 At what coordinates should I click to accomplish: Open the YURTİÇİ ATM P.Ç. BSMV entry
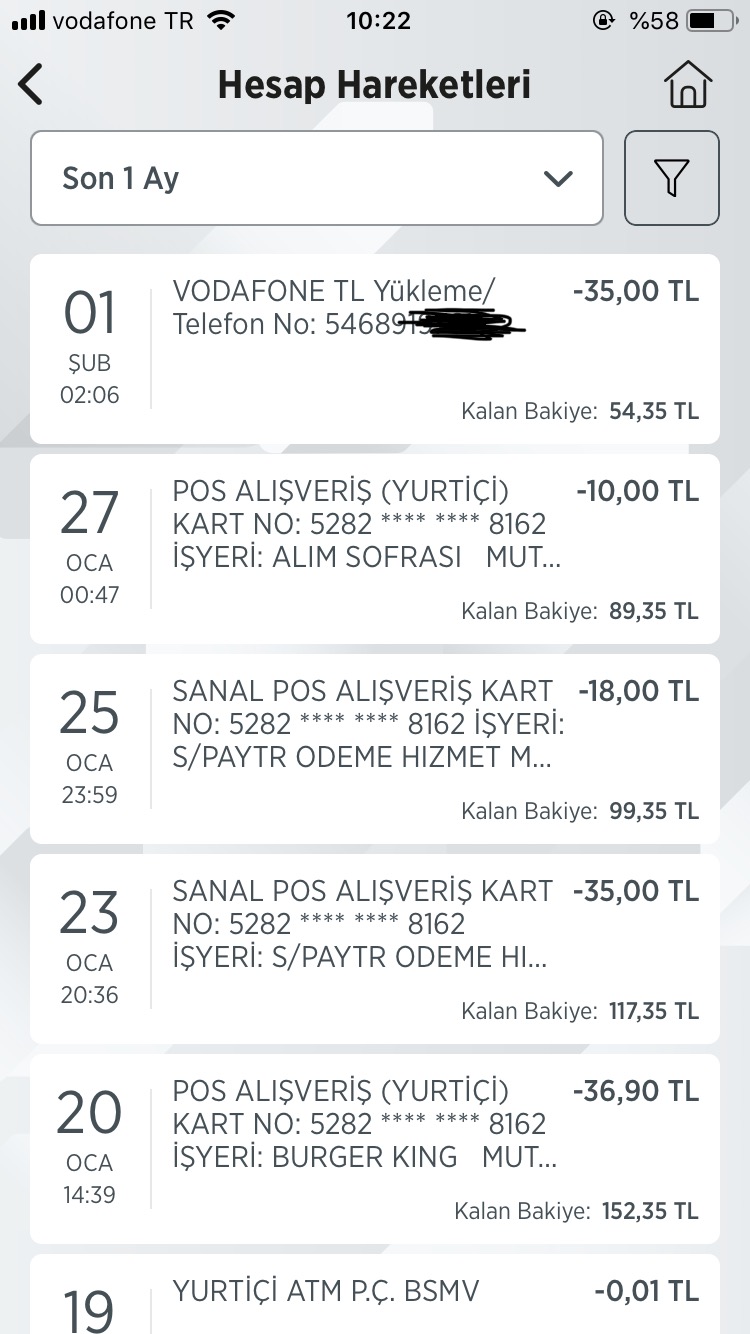pyautogui.click(x=375, y=1294)
